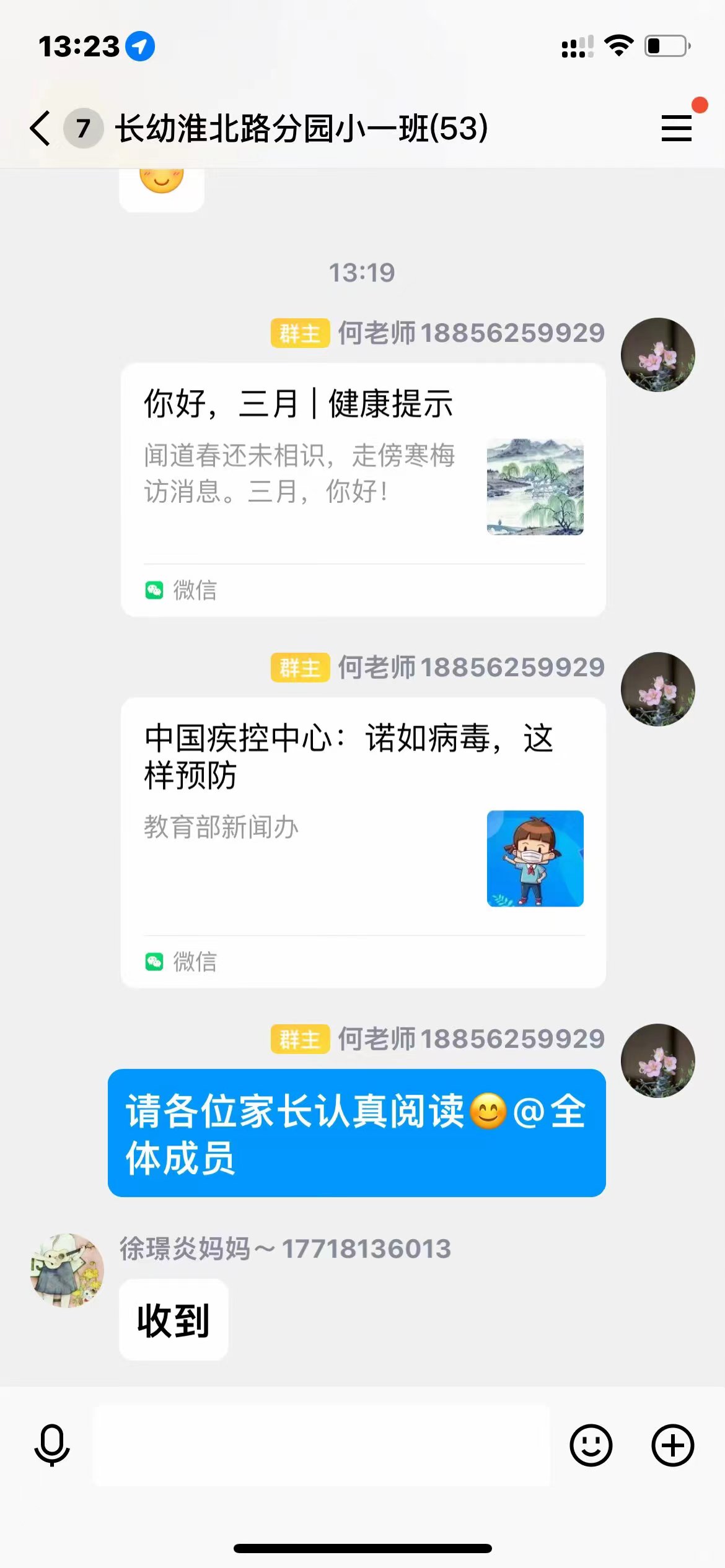This screenshot has width=725, height=1568.
Task: Open the emoji picker
Action: pos(591,1445)
